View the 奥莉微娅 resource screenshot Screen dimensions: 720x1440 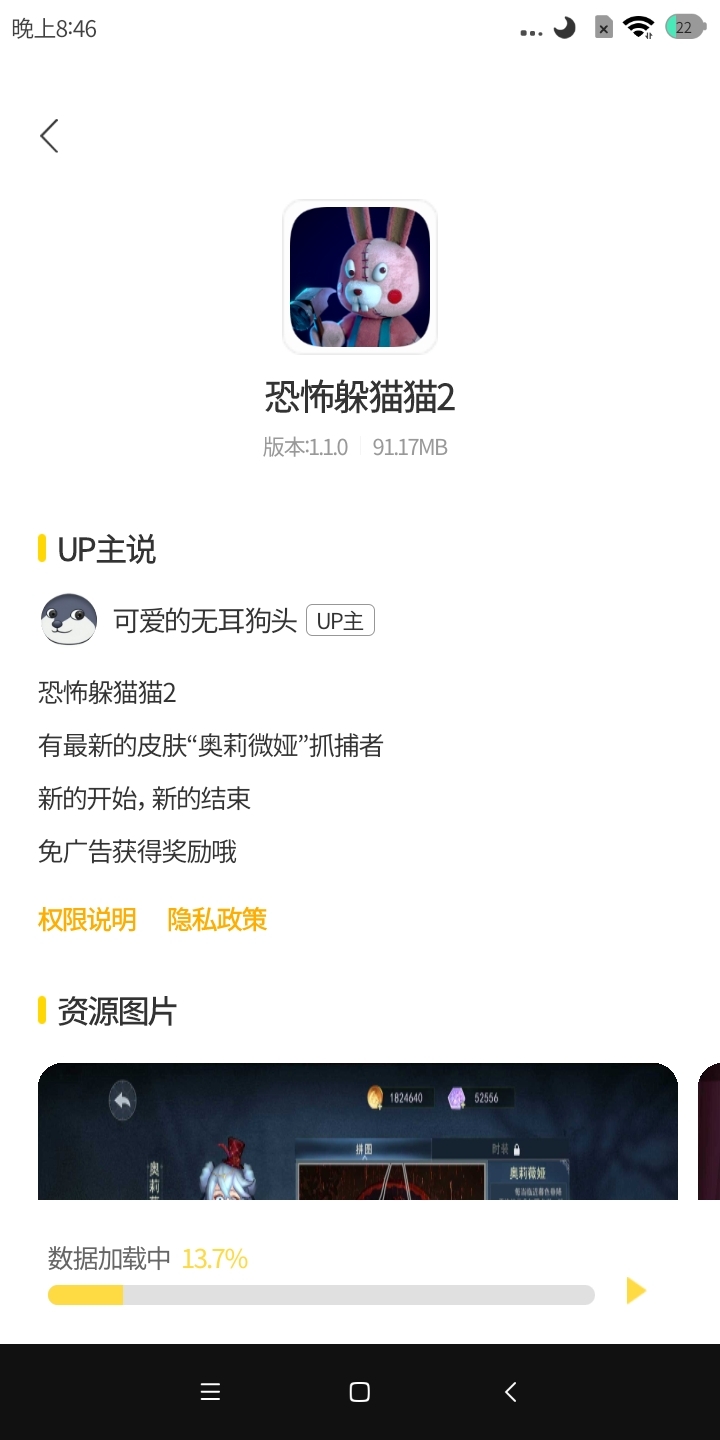[357, 1131]
